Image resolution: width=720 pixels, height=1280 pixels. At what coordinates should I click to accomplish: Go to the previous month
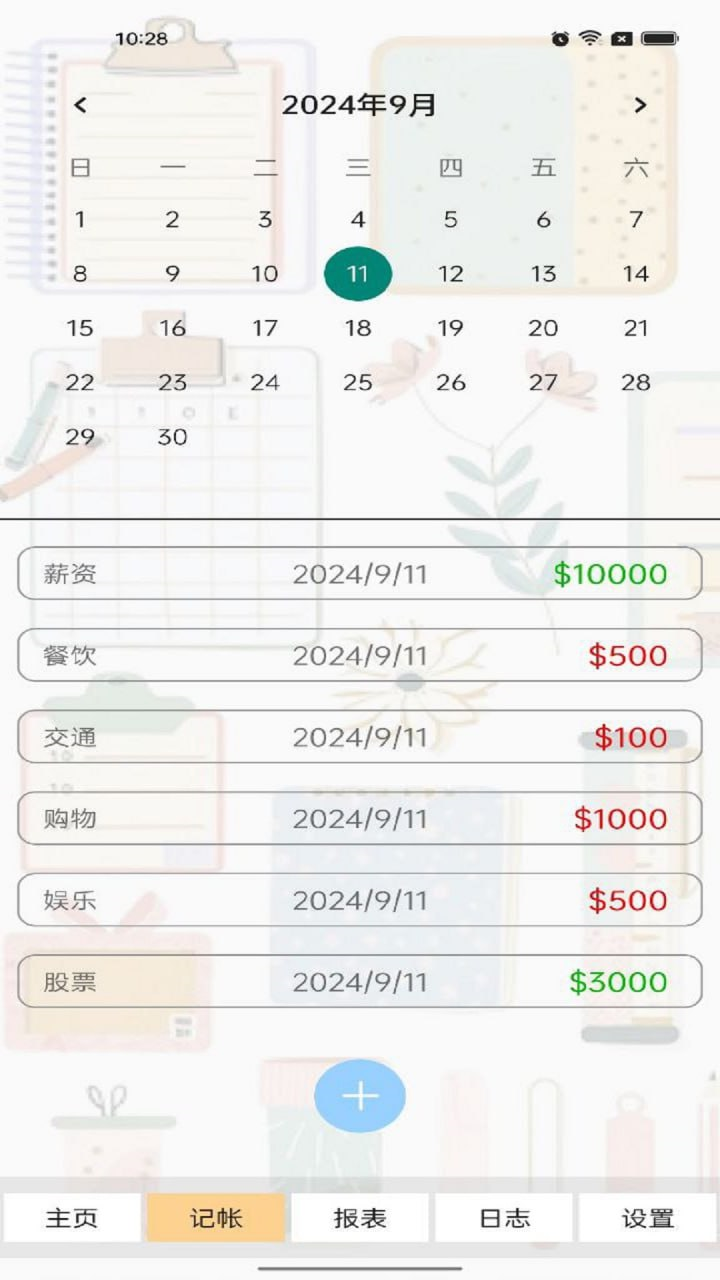pyautogui.click(x=81, y=105)
